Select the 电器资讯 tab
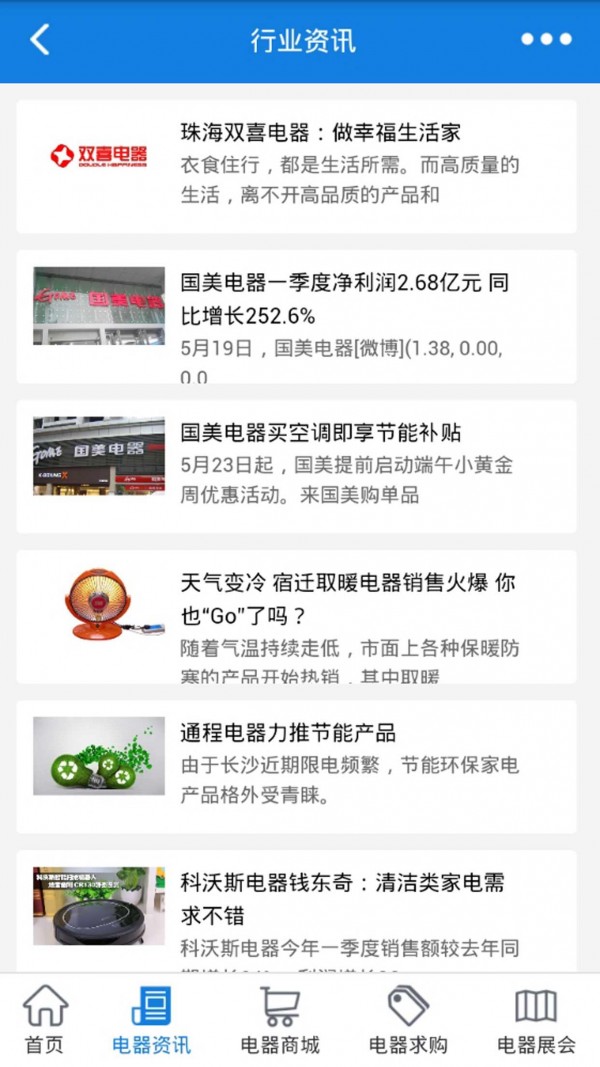Image resolution: width=600 pixels, height=1067 pixels. 151,1020
